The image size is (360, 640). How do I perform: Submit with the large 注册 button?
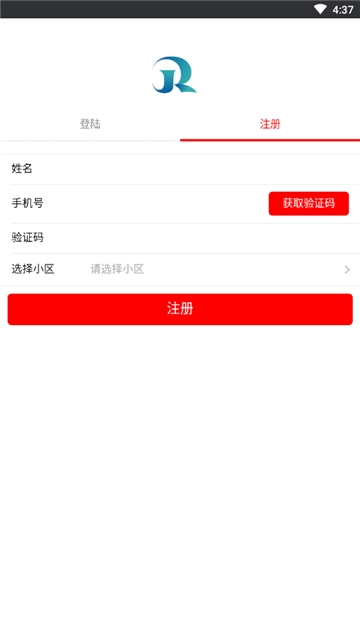click(180, 309)
